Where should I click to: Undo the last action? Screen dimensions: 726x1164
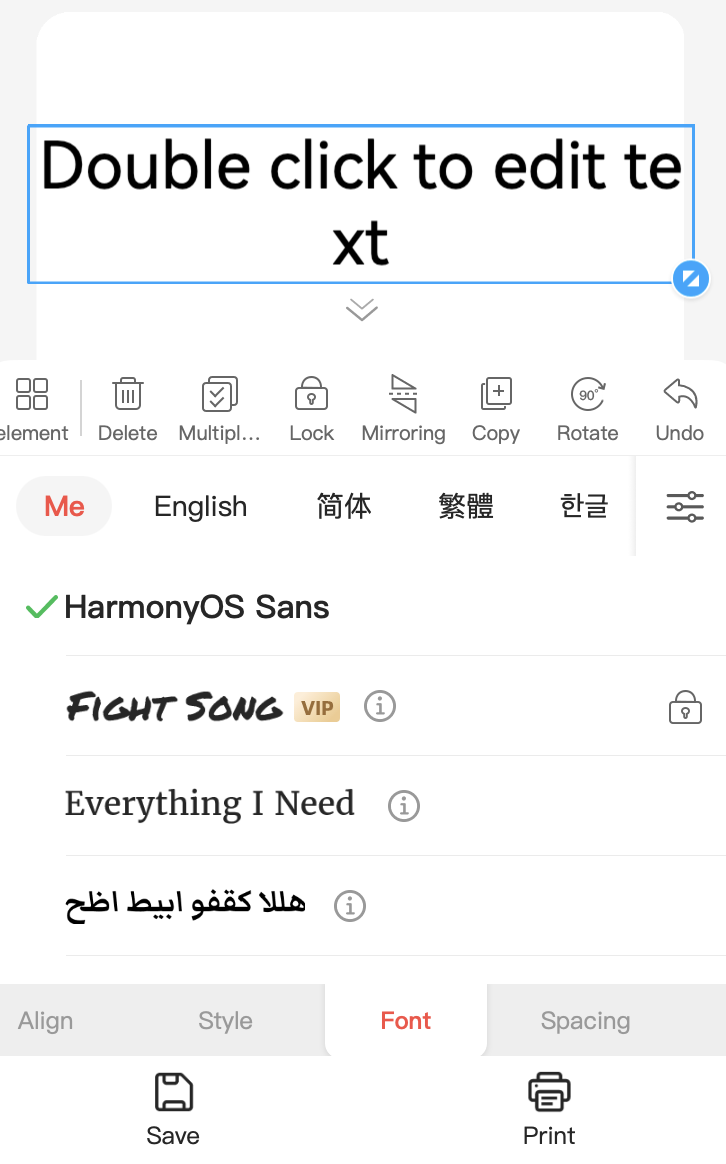coord(680,409)
